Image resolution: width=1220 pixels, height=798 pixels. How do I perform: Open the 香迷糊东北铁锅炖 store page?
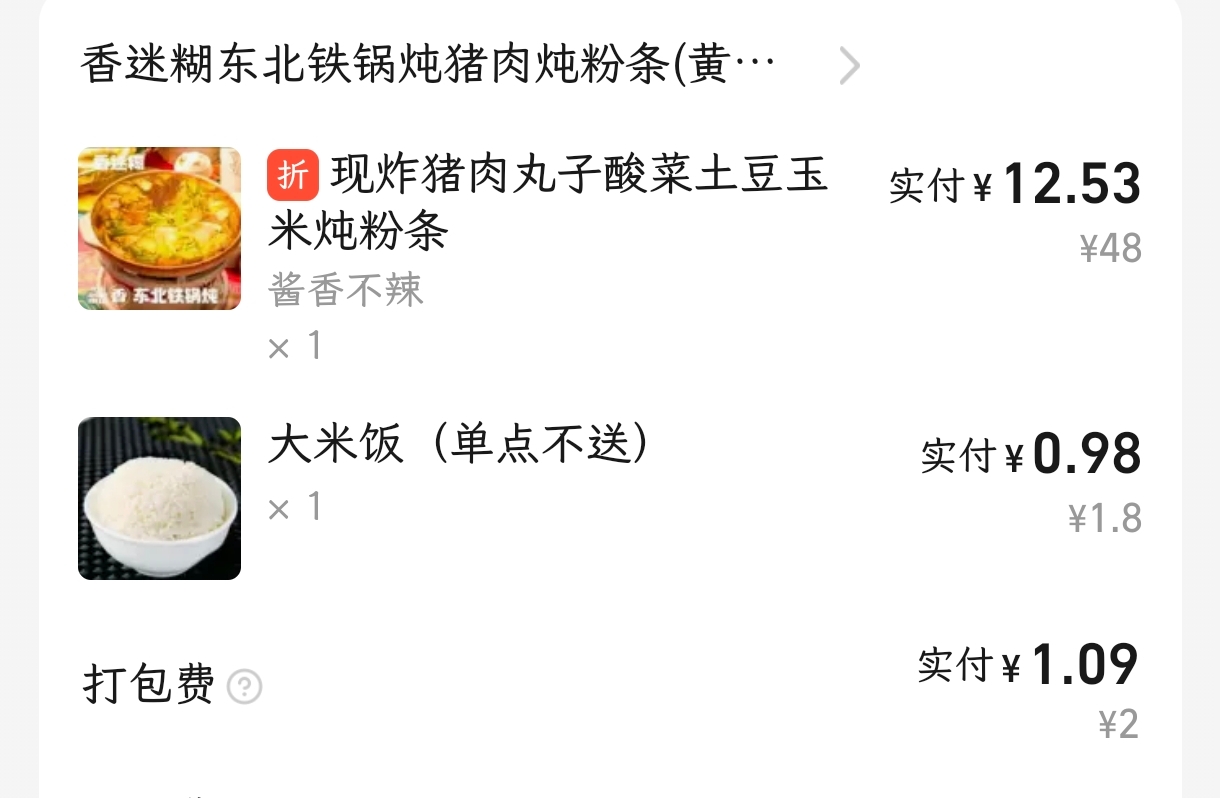430,67
